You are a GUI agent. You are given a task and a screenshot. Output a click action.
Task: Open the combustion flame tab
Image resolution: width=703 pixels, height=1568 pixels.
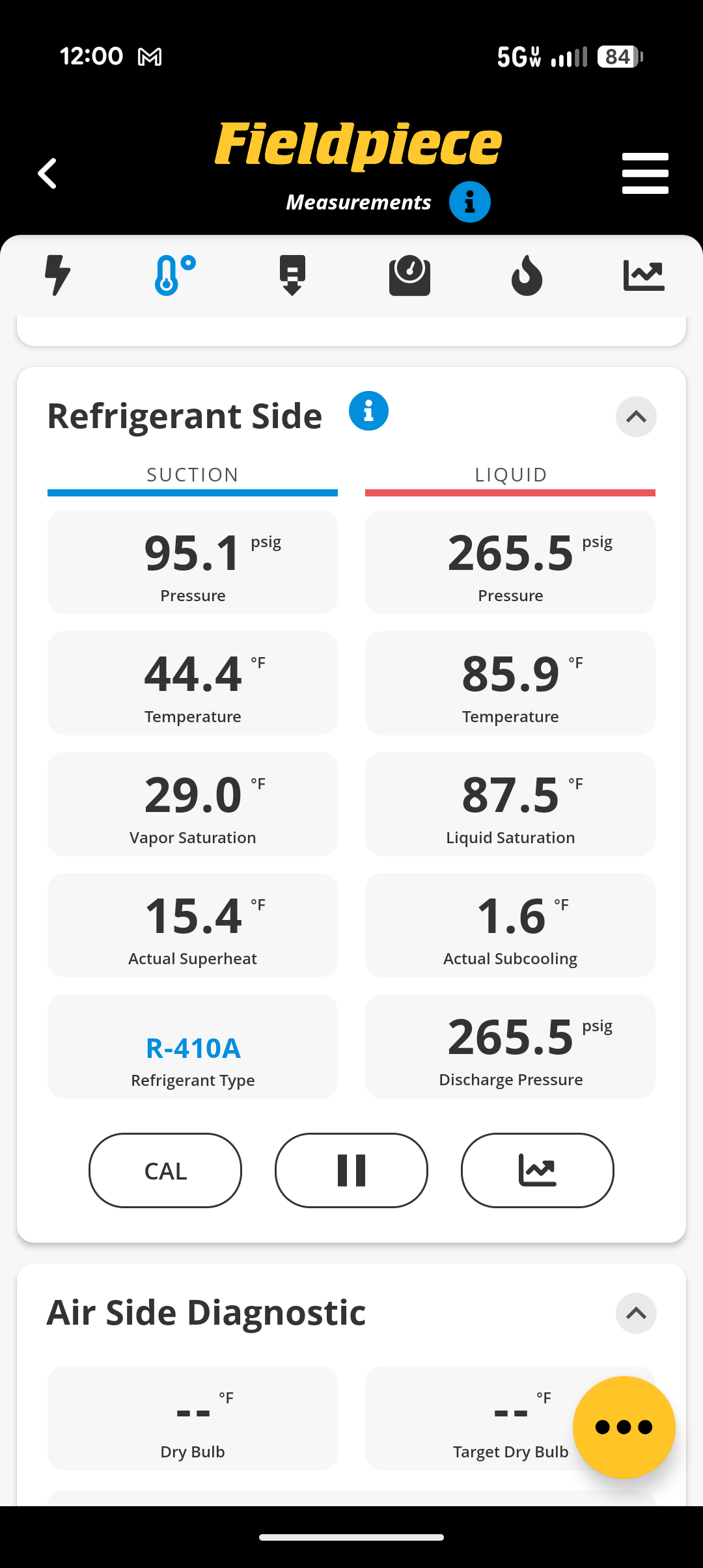click(527, 275)
